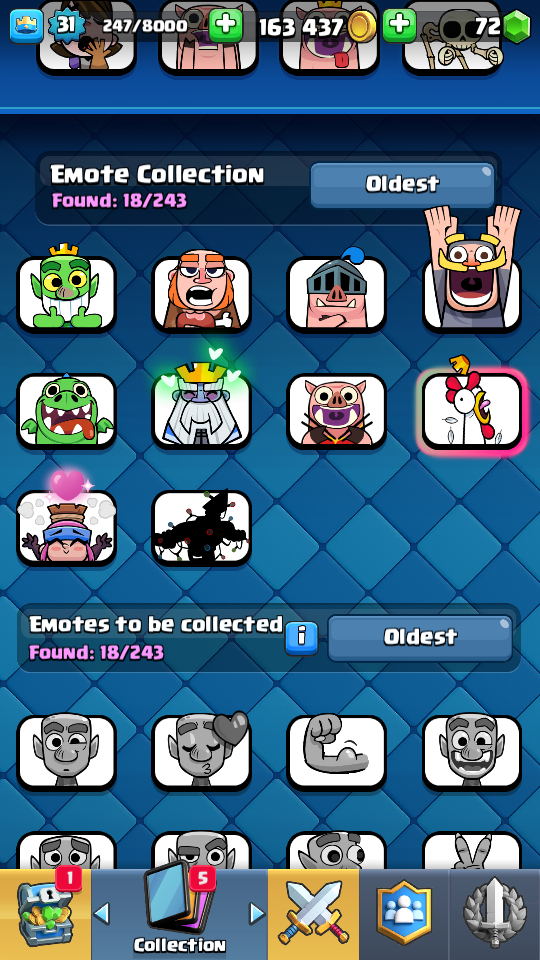Switch to the Battle crossed-swords tab
The height and width of the screenshot is (960, 540).
click(313, 914)
